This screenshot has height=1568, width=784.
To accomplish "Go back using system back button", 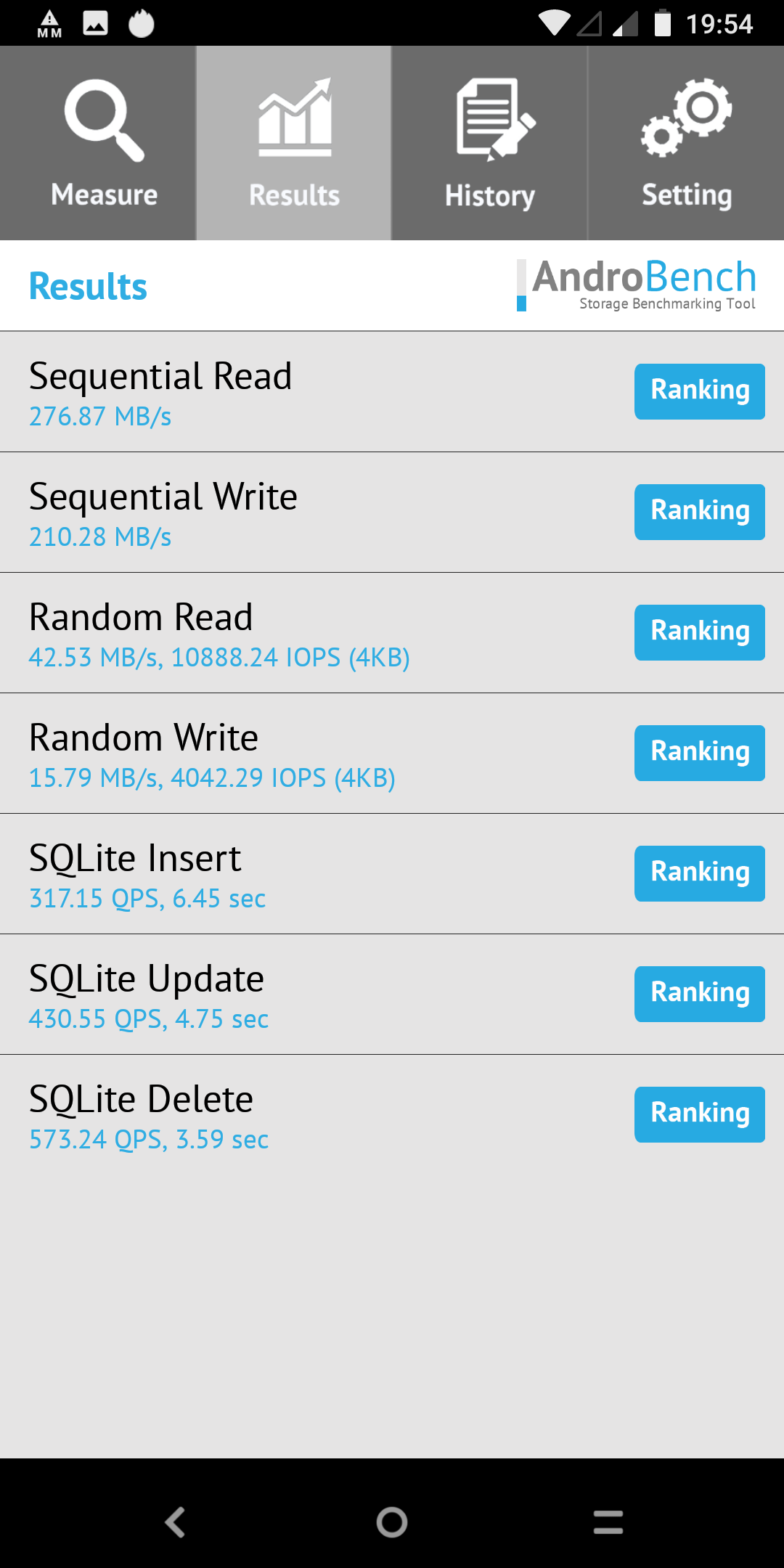I will point(175,1522).
